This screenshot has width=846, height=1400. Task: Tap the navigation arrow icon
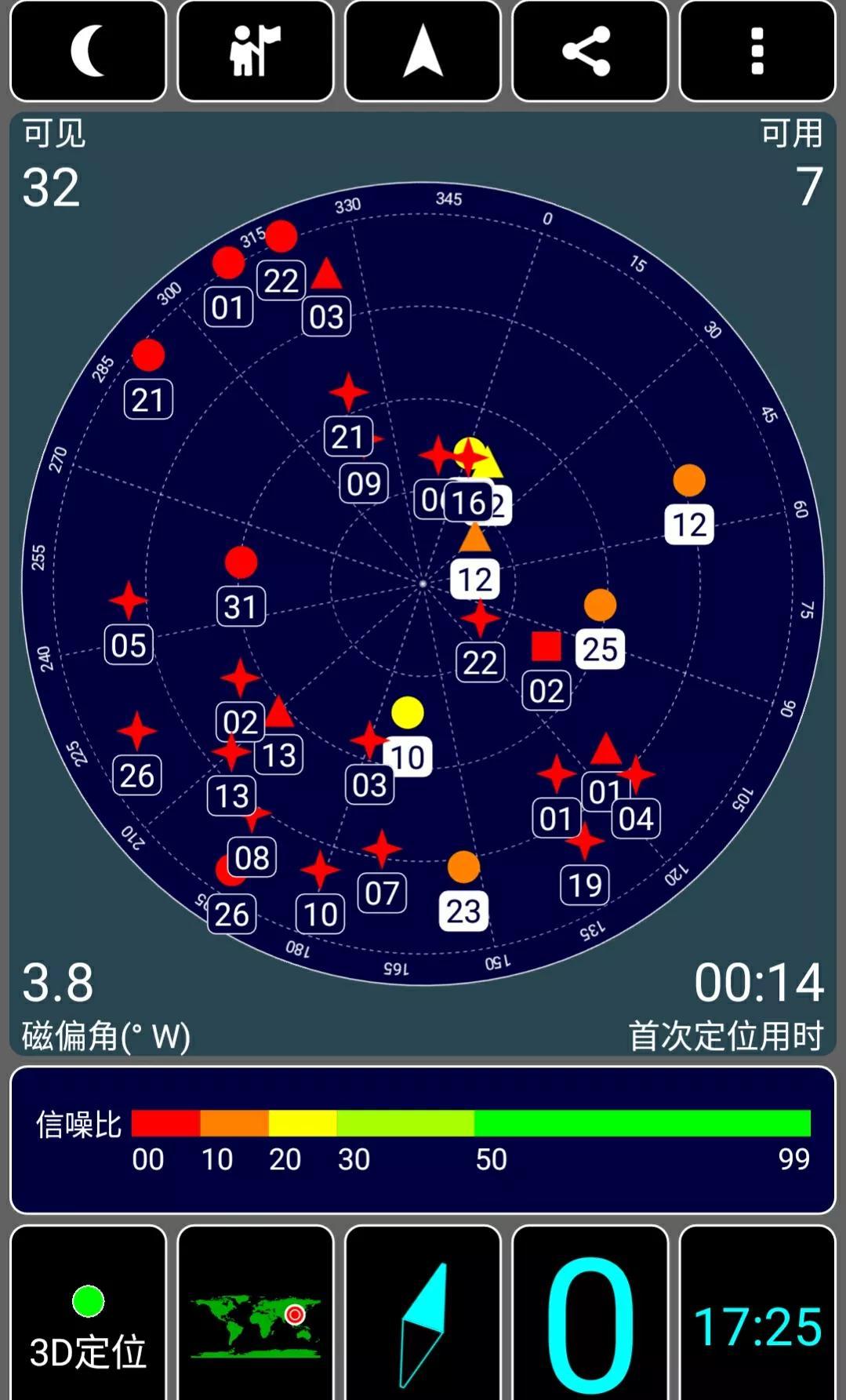pos(423,51)
